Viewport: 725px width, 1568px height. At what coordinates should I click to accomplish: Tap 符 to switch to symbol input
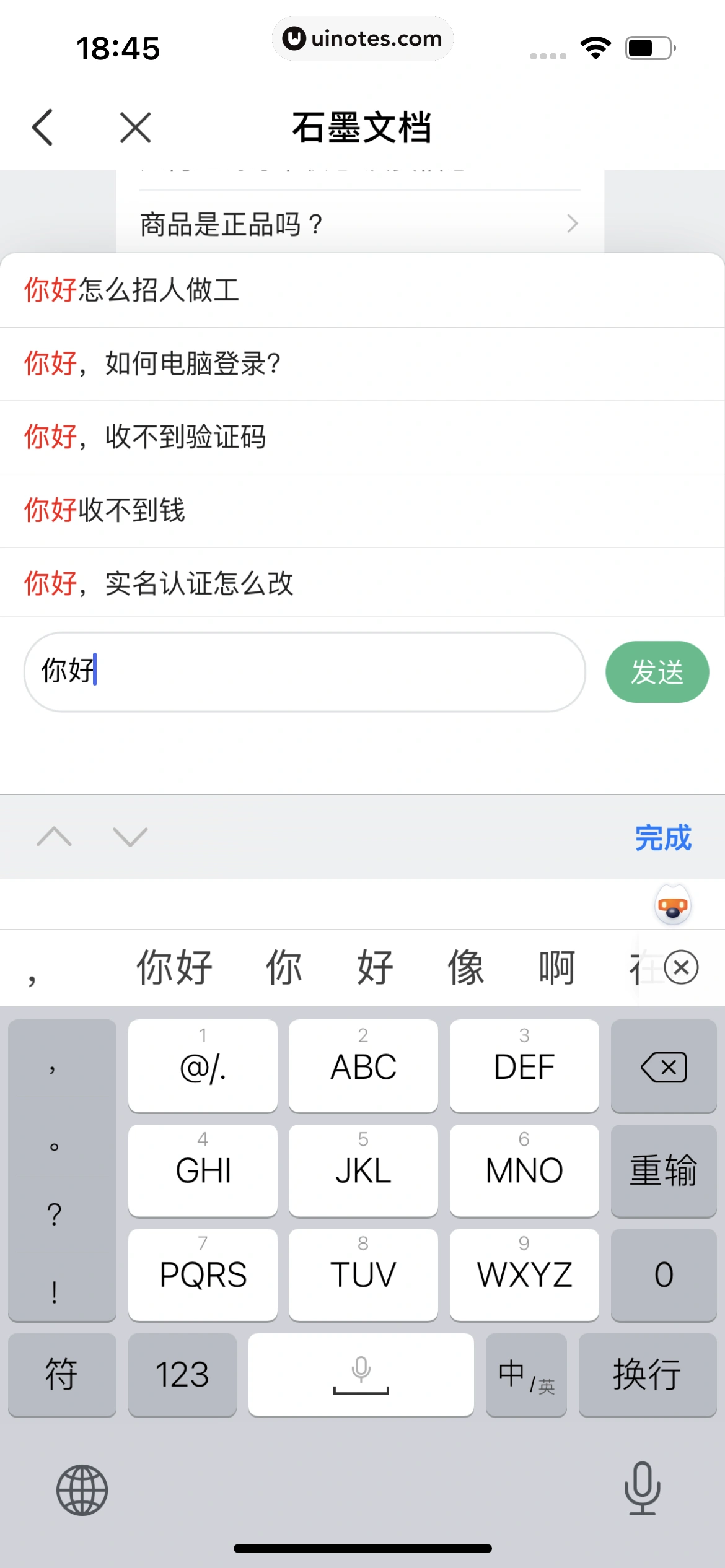tap(62, 1376)
